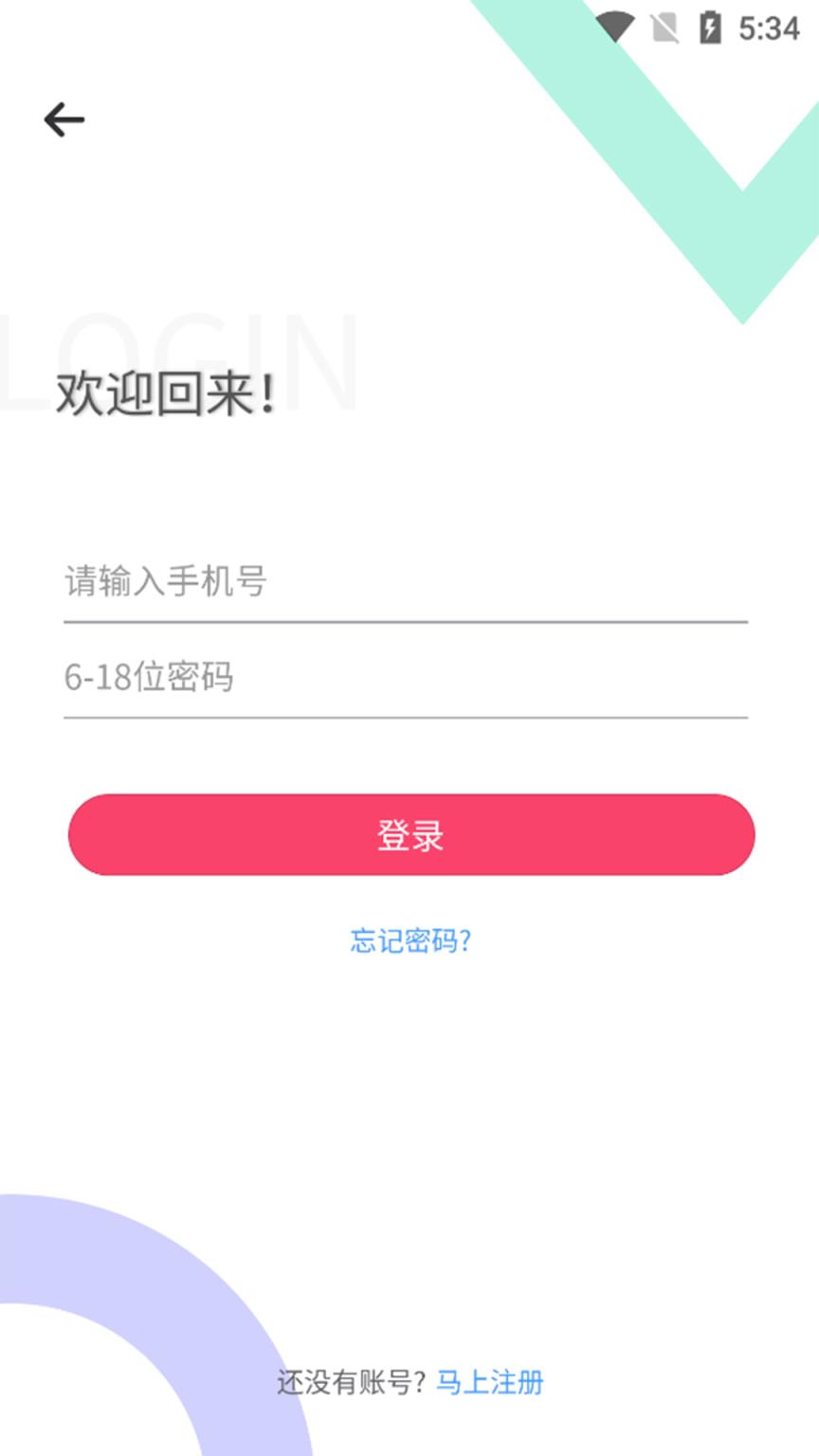Click the SIM card status icon
This screenshot has width=819, height=1456.
point(667,26)
